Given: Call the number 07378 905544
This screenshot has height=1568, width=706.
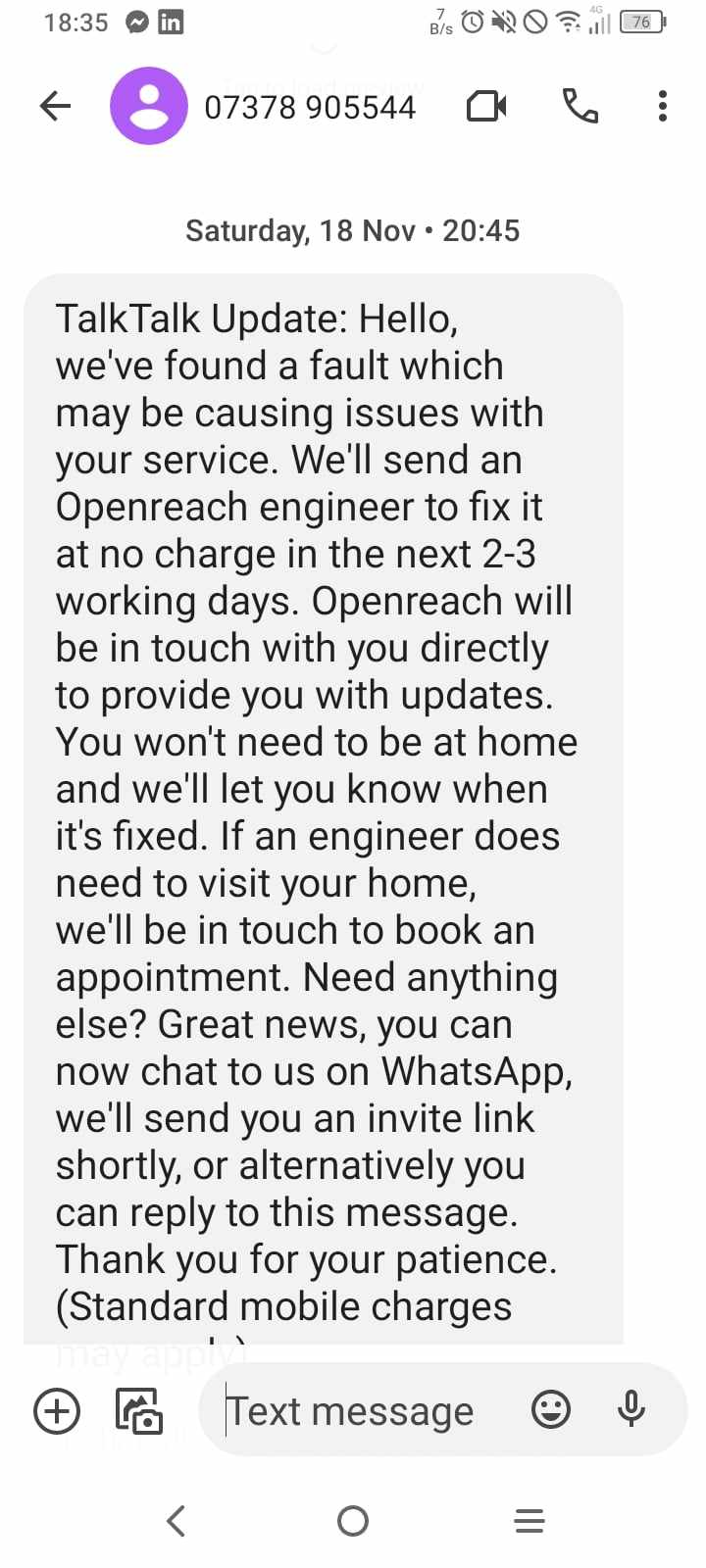Looking at the screenshot, I should point(579,106).
